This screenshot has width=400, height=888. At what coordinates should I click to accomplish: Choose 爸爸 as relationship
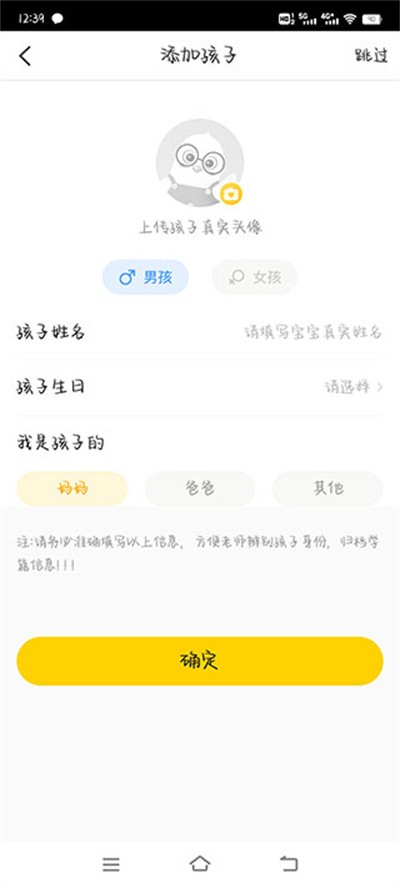(x=200, y=489)
